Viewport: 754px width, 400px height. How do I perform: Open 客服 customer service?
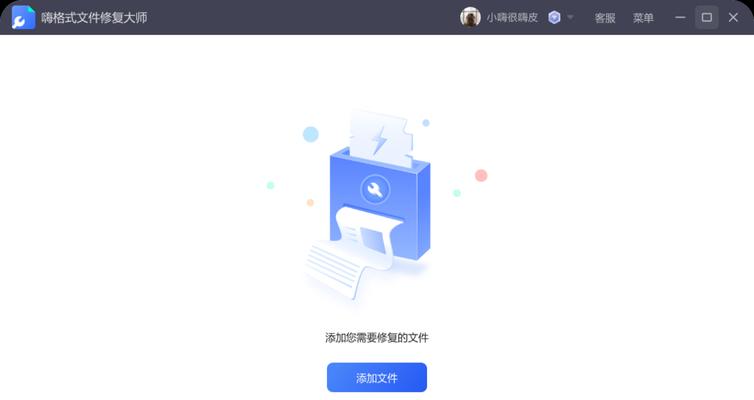pyautogui.click(x=605, y=18)
